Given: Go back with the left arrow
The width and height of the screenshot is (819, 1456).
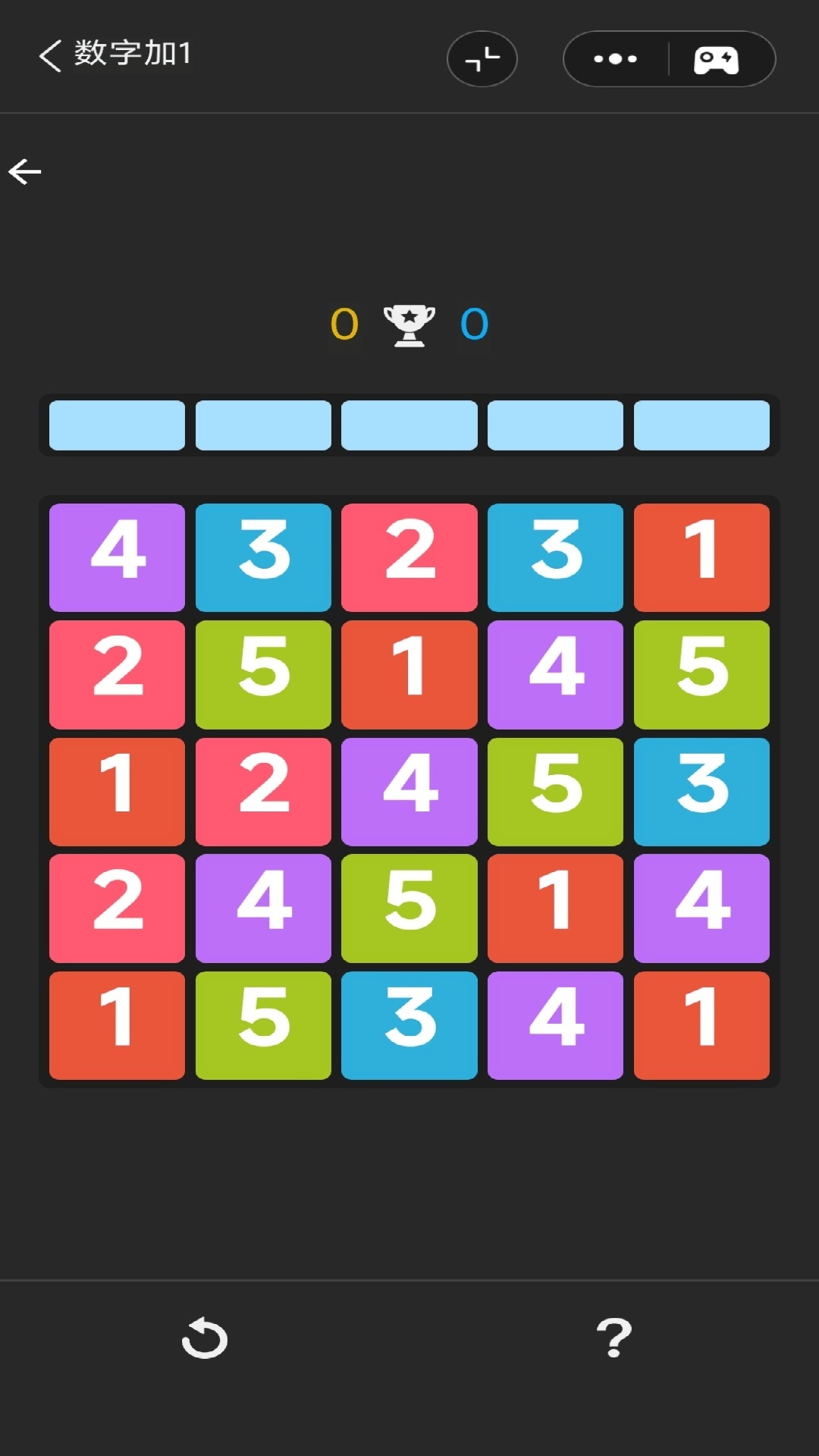Looking at the screenshot, I should tap(25, 171).
